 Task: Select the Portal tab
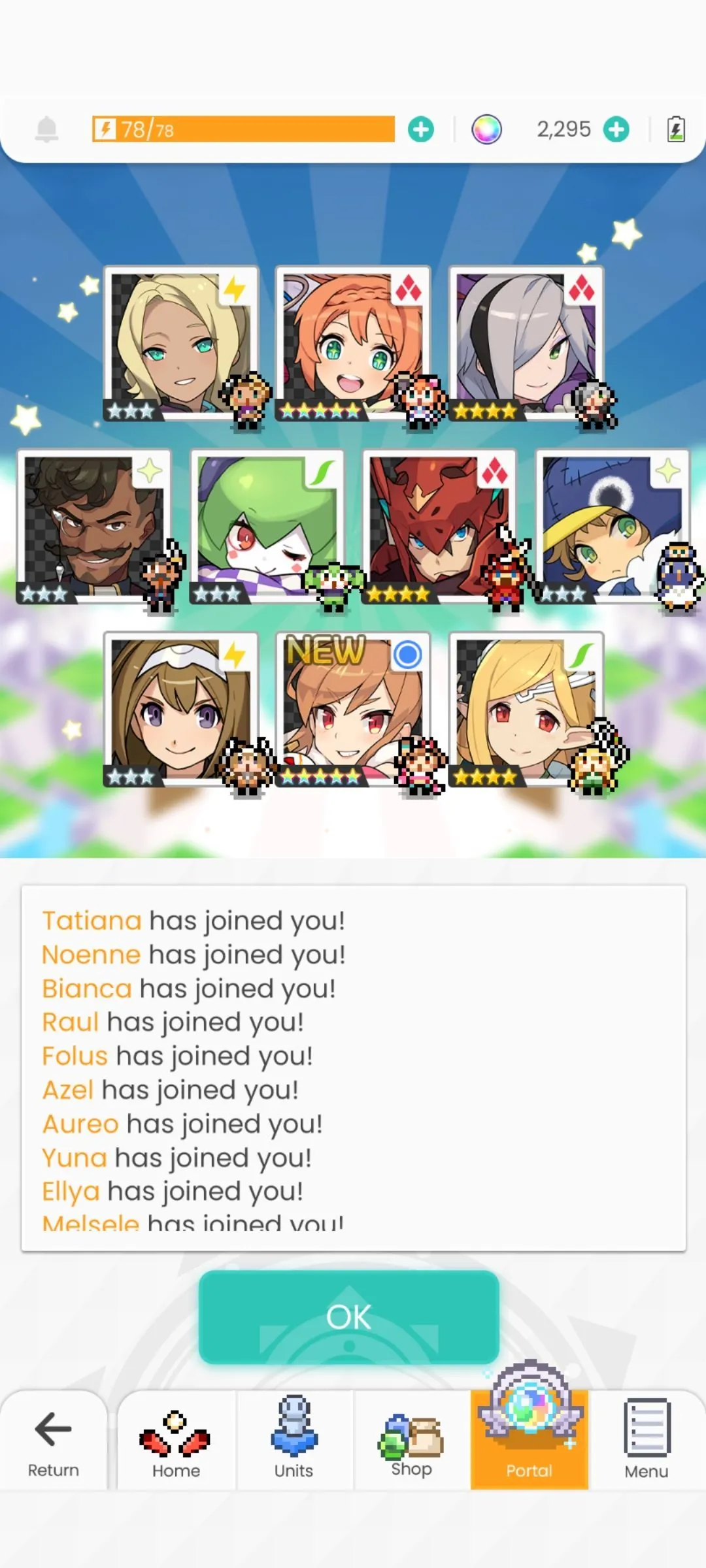529,1441
